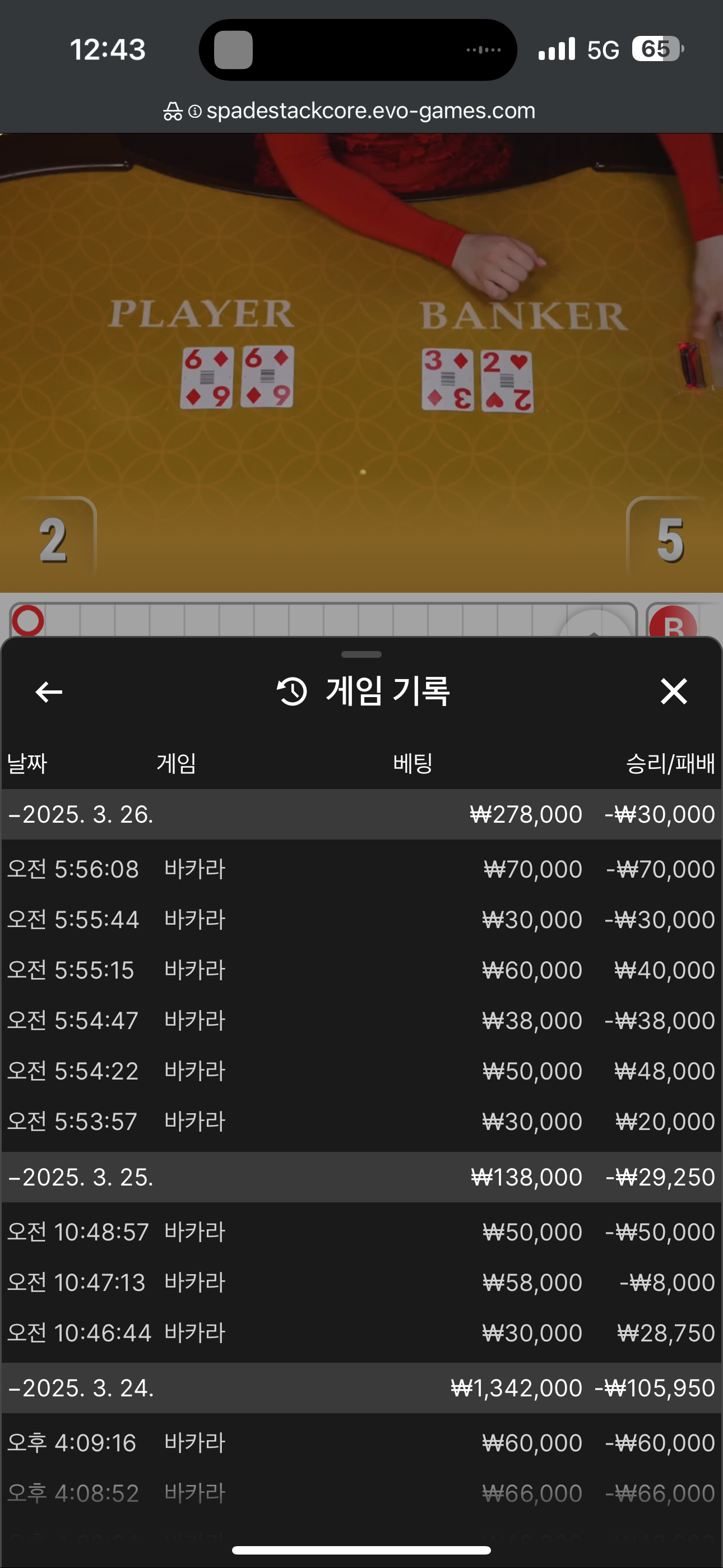Close the 게임 기록 panel
This screenshot has height=1568, width=723.
pyautogui.click(x=674, y=691)
